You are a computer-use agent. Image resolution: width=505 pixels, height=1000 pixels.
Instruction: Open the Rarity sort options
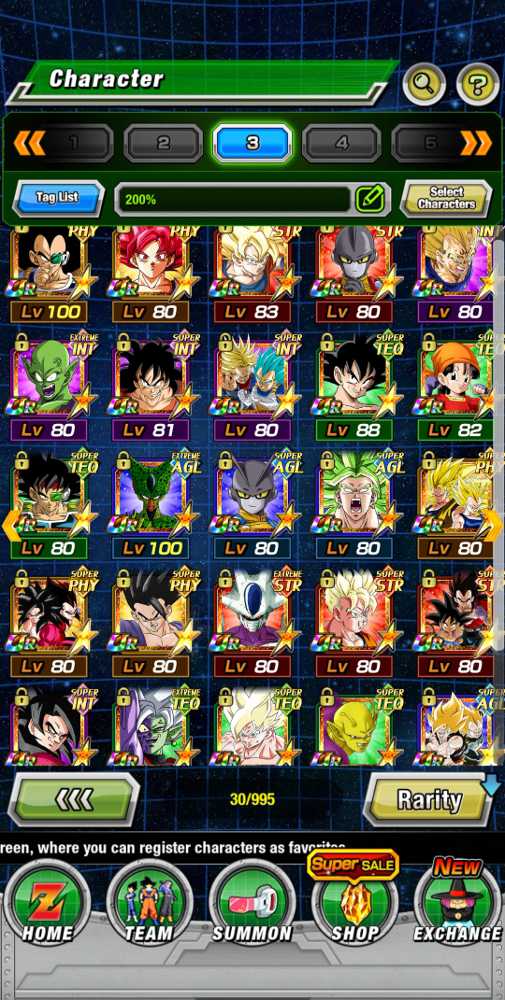point(428,800)
